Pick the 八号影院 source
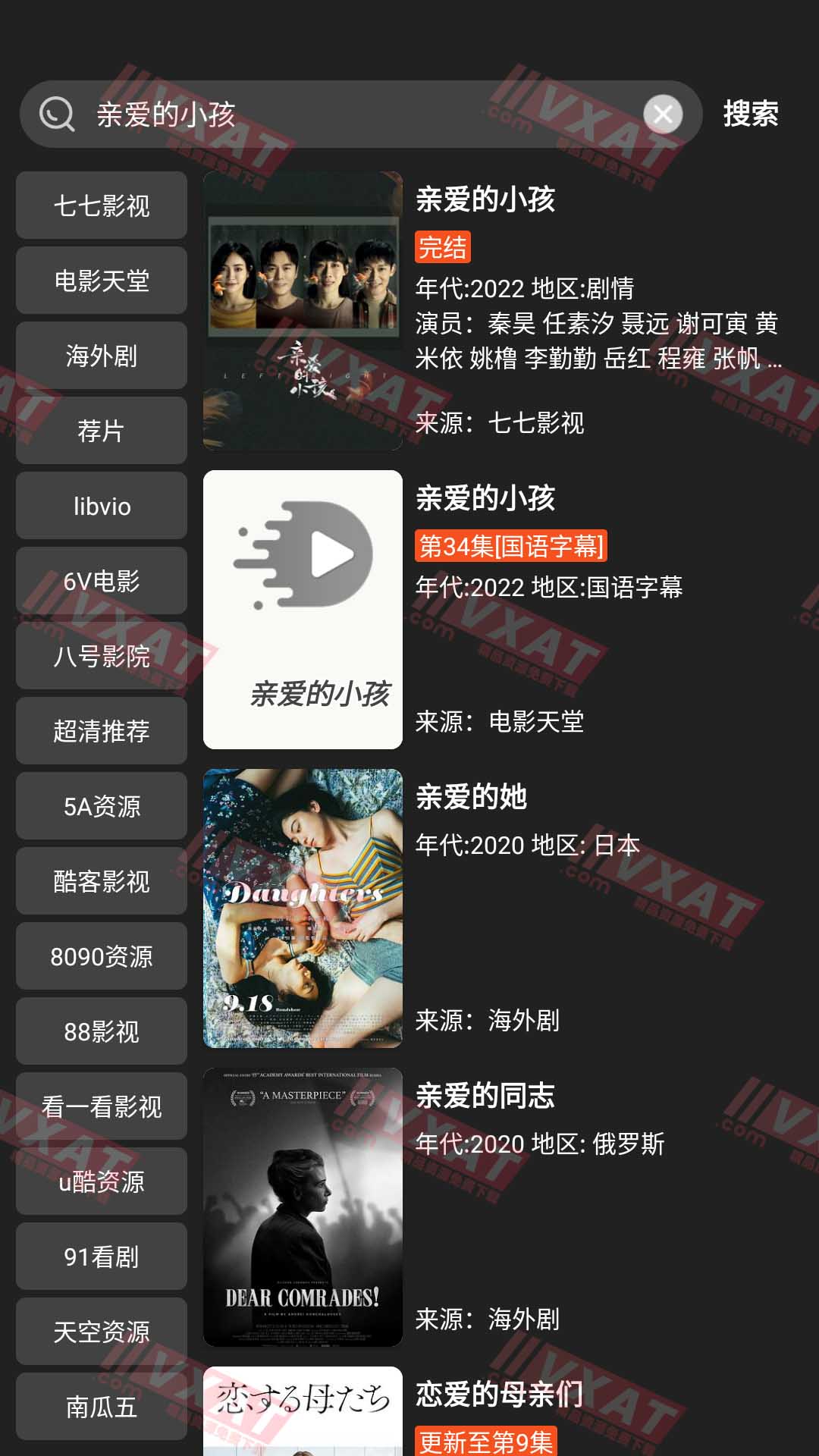Viewport: 819px width, 1456px height. tap(102, 656)
